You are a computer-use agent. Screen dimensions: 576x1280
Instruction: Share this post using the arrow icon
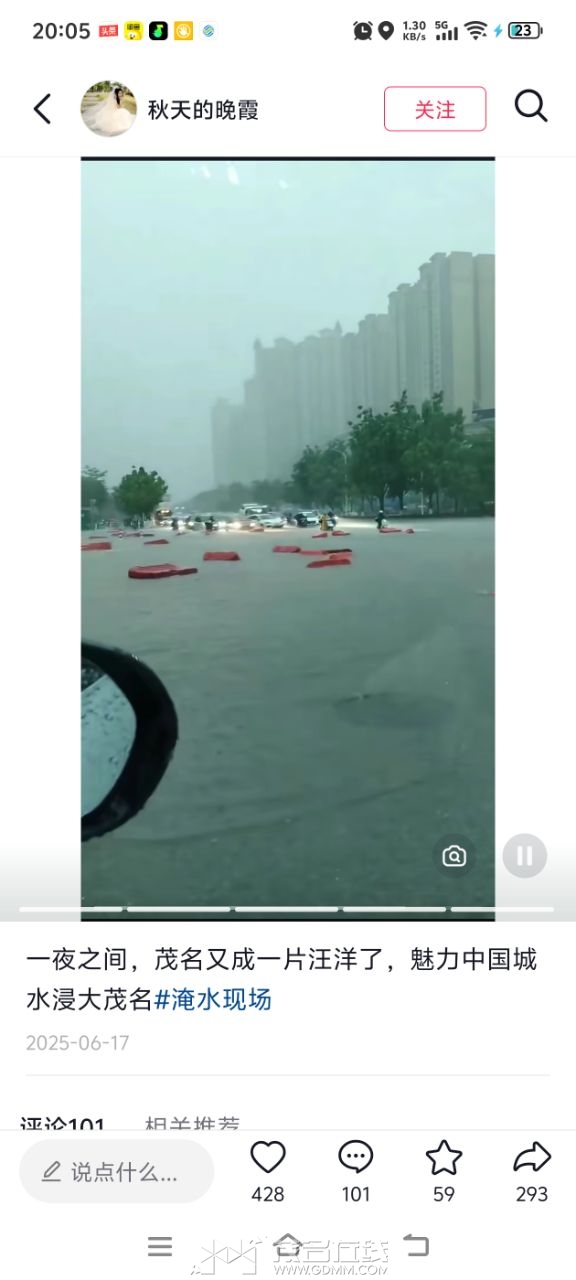(532, 1158)
